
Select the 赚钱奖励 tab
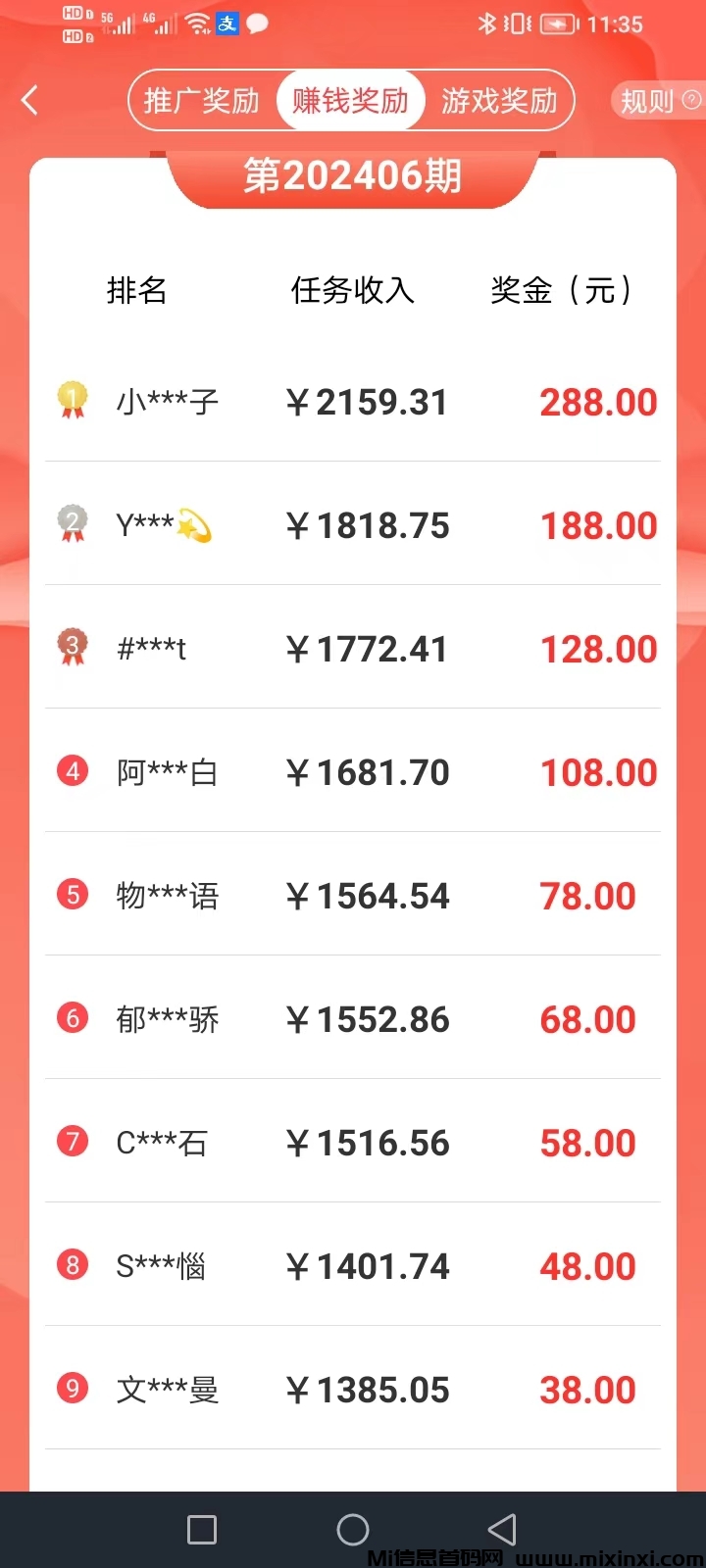[x=350, y=100]
